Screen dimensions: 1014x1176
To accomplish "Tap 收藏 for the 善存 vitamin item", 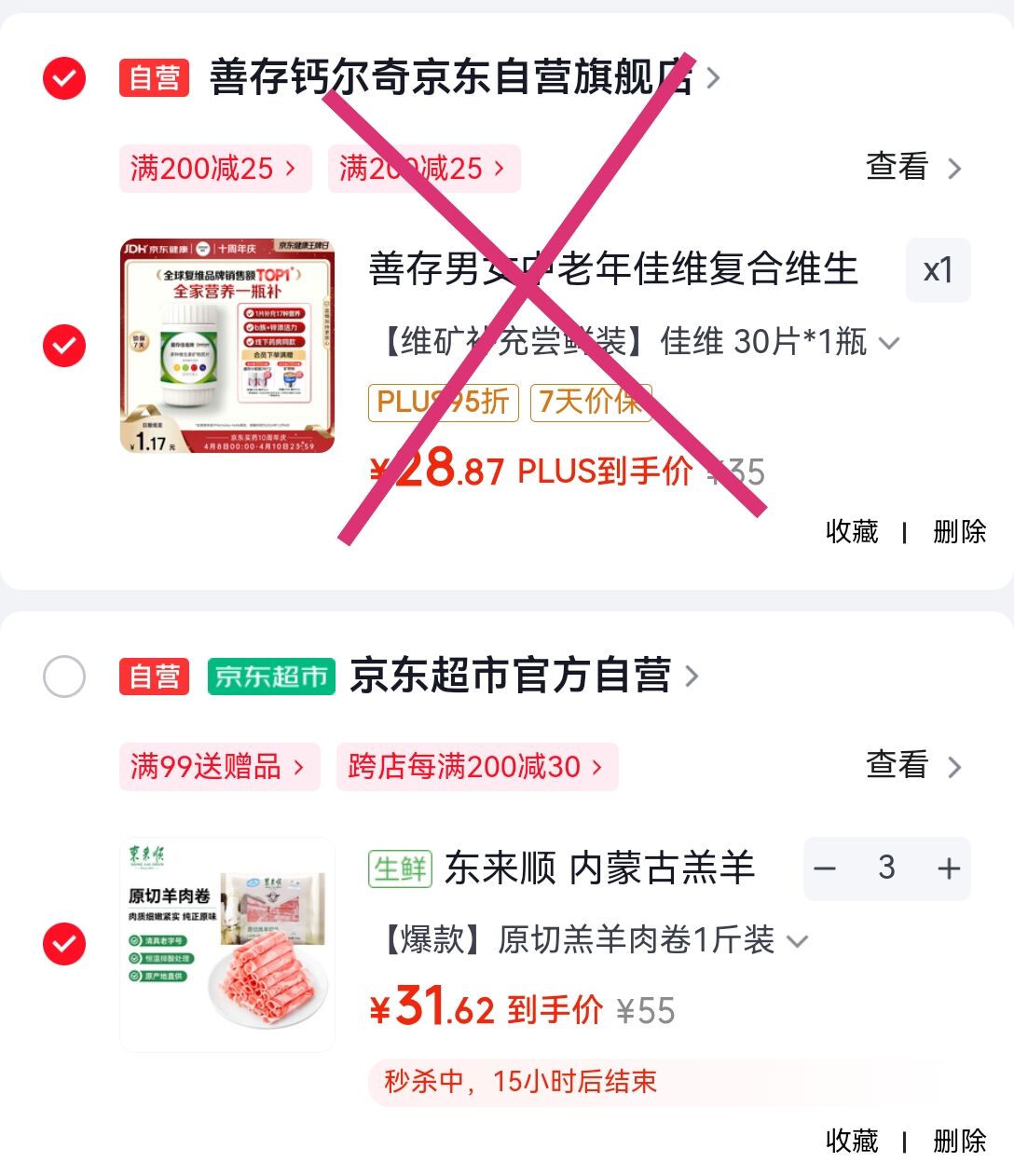I will [x=852, y=531].
